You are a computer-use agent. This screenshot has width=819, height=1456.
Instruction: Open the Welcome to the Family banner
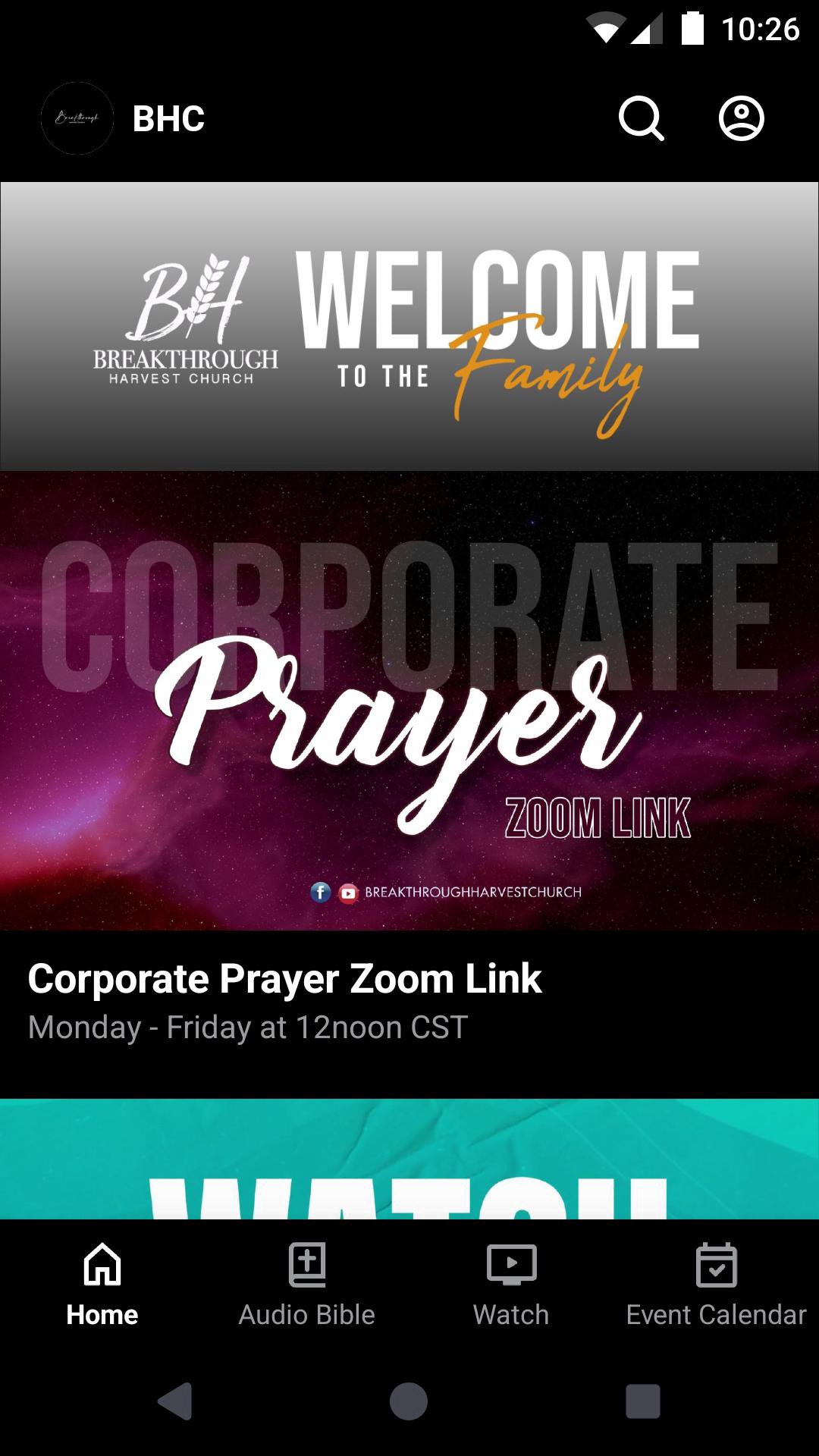(x=409, y=326)
